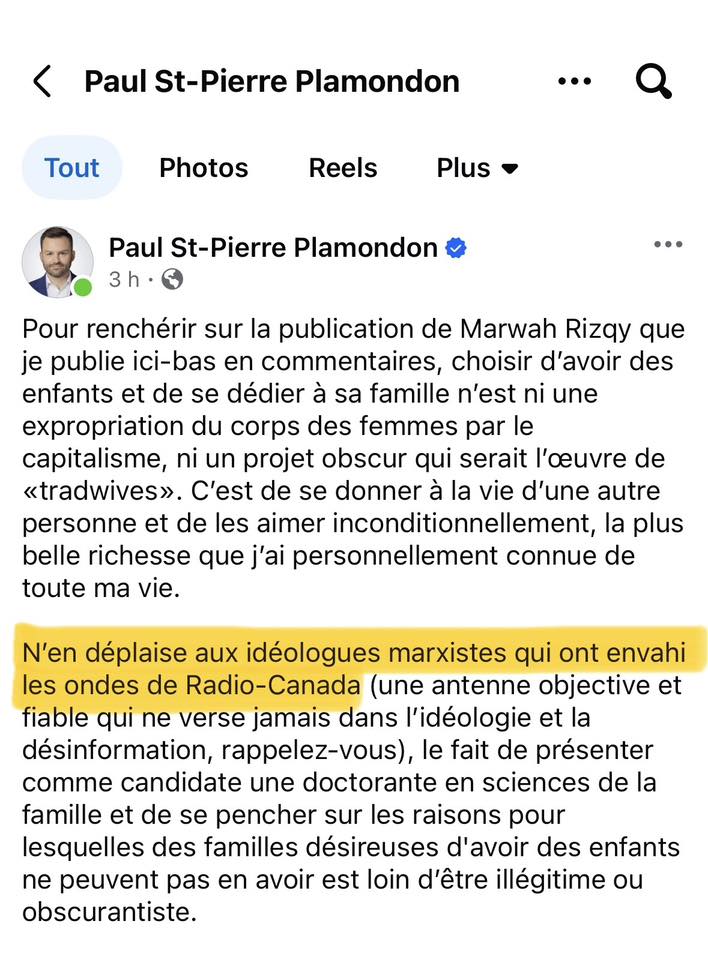The height and width of the screenshot is (960, 708).
Task: Open the post's three-dot options menu
Action: (667, 244)
